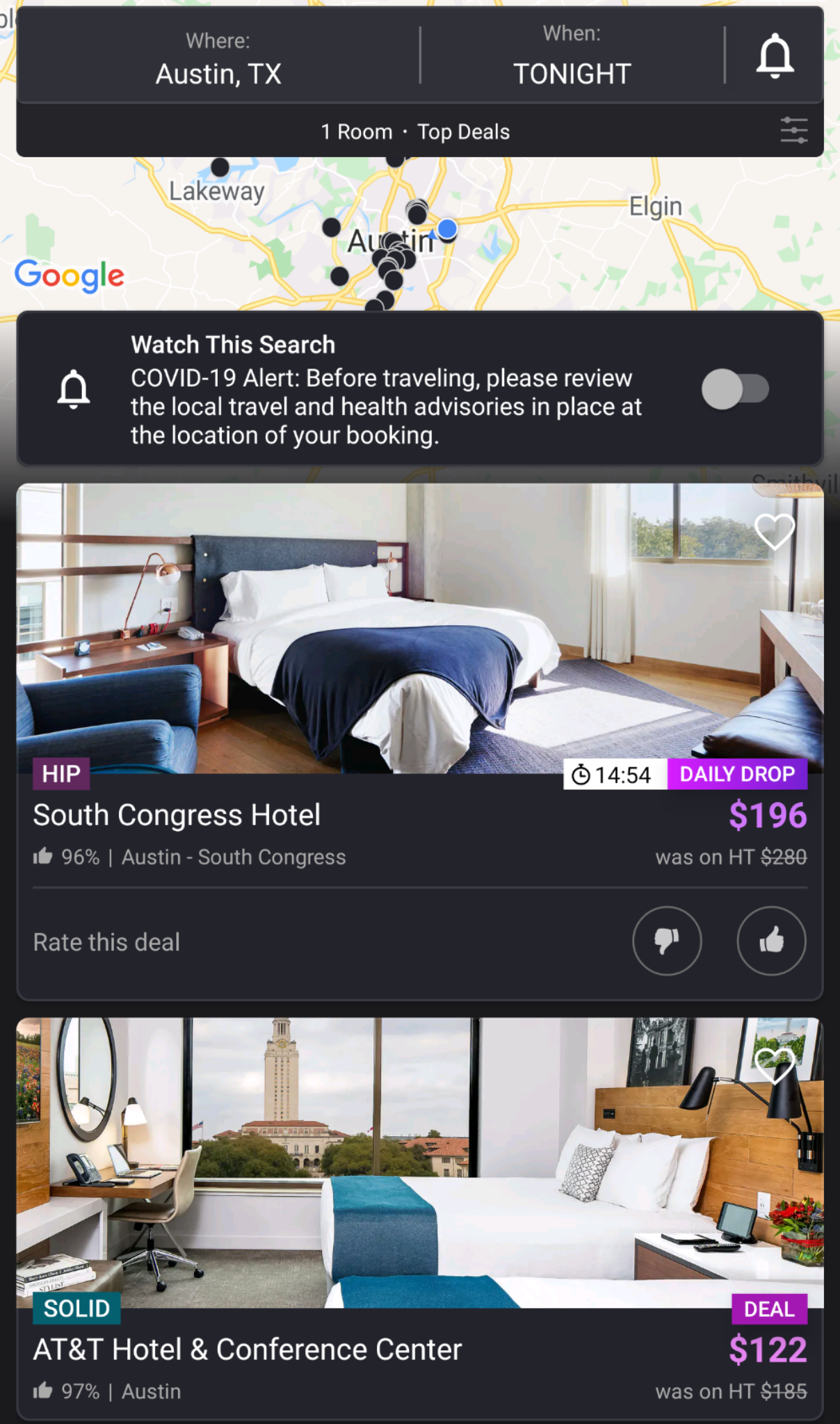Open the AT&T Hotel & Conference Center deal

coord(247,1350)
